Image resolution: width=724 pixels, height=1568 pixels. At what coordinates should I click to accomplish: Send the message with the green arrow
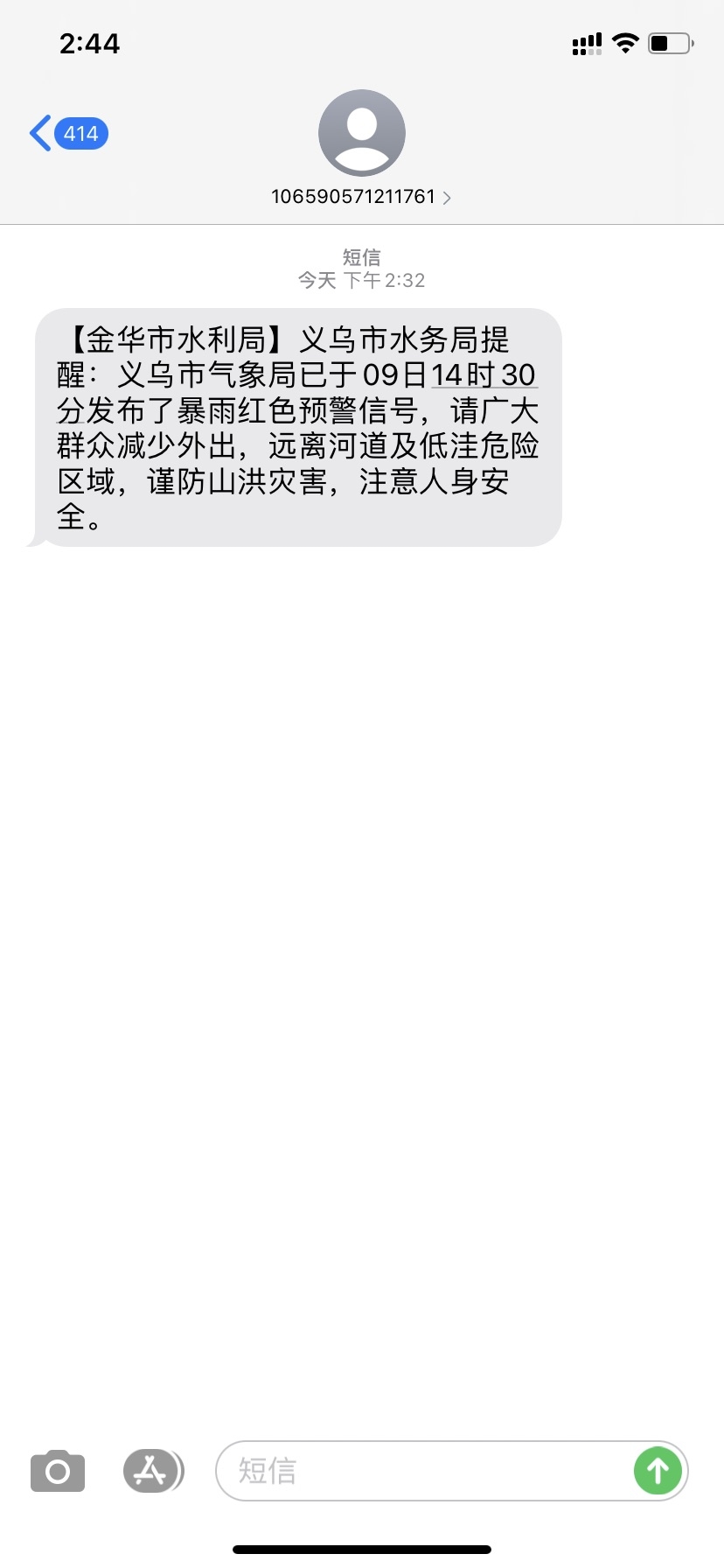(658, 1471)
